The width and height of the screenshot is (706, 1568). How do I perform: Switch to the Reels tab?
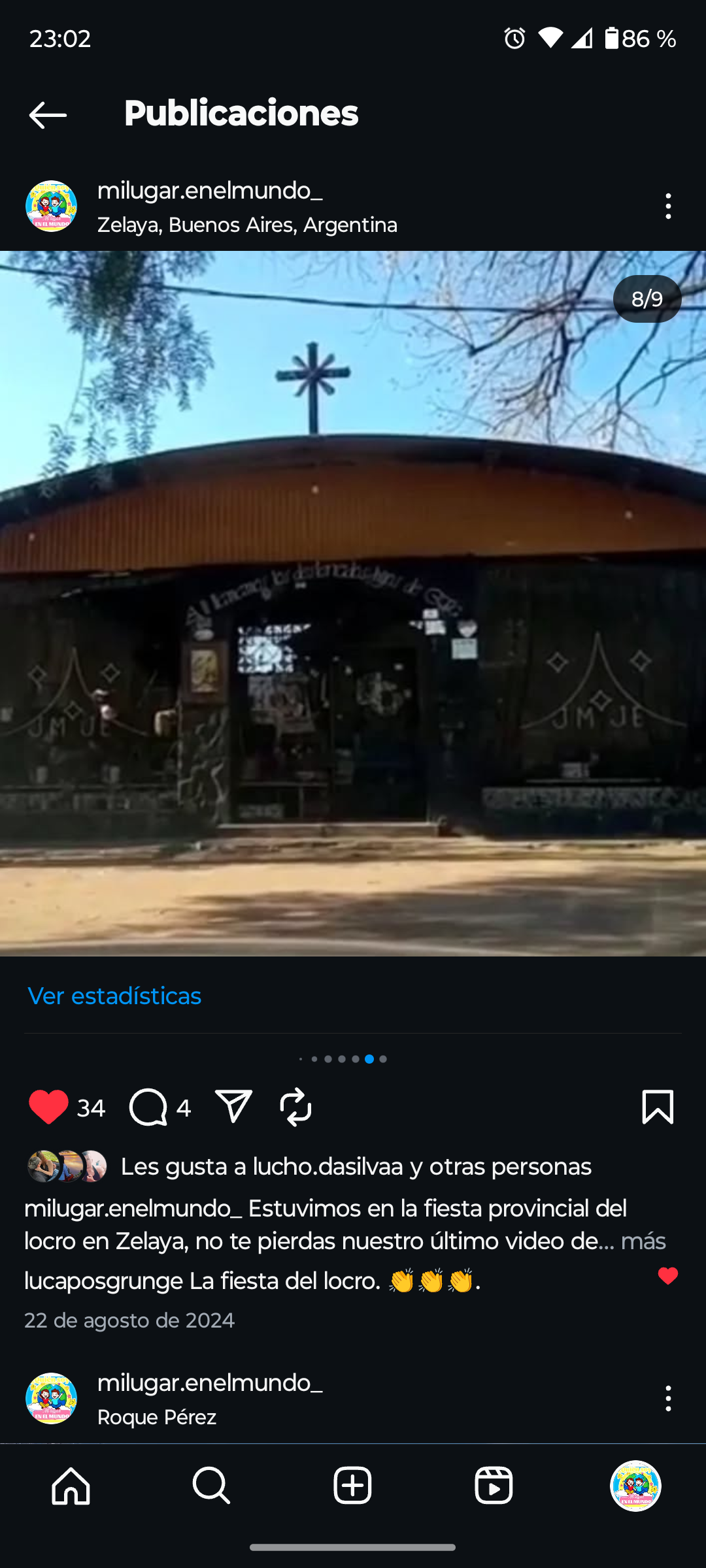coord(494,1486)
